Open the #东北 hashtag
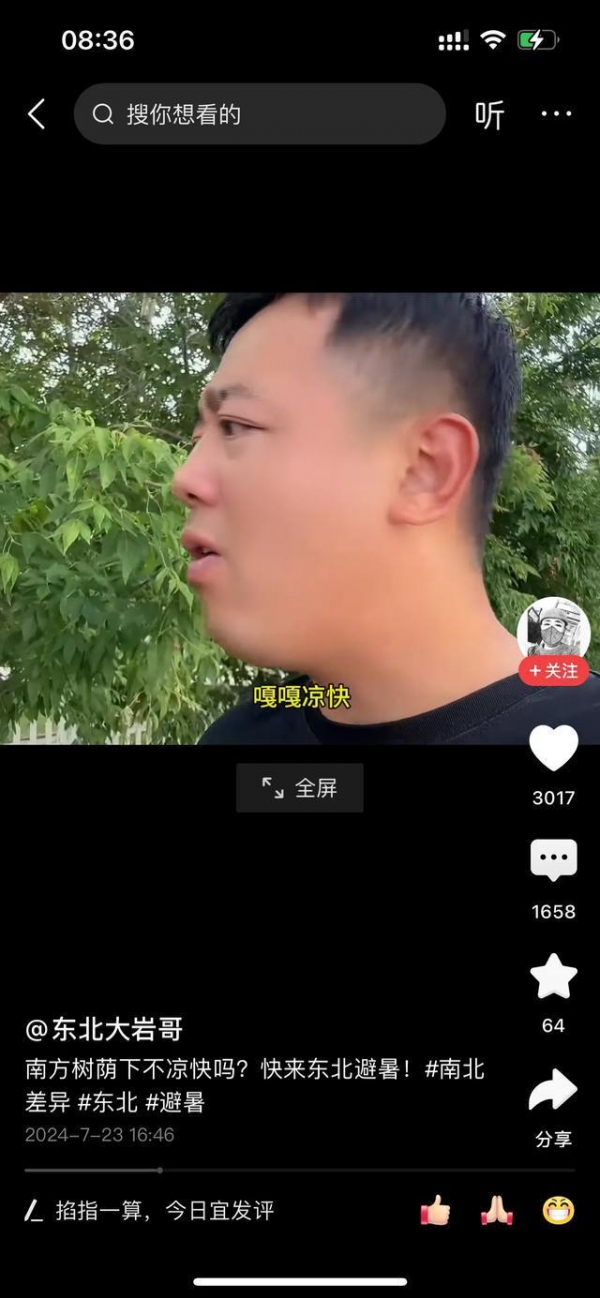Screen dimensions: 600x1298 pyautogui.click(x=107, y=1103)
